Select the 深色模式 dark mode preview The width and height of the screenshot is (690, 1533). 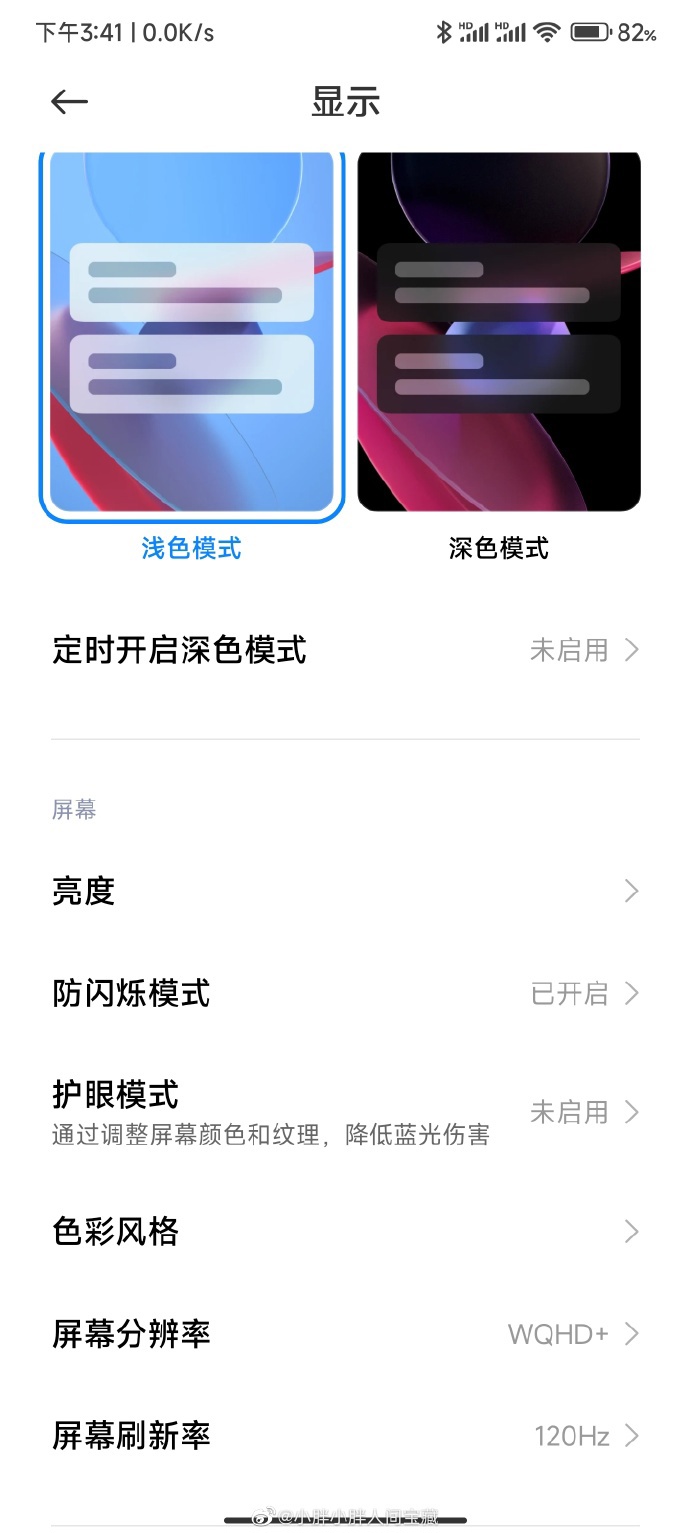point(499,332)
